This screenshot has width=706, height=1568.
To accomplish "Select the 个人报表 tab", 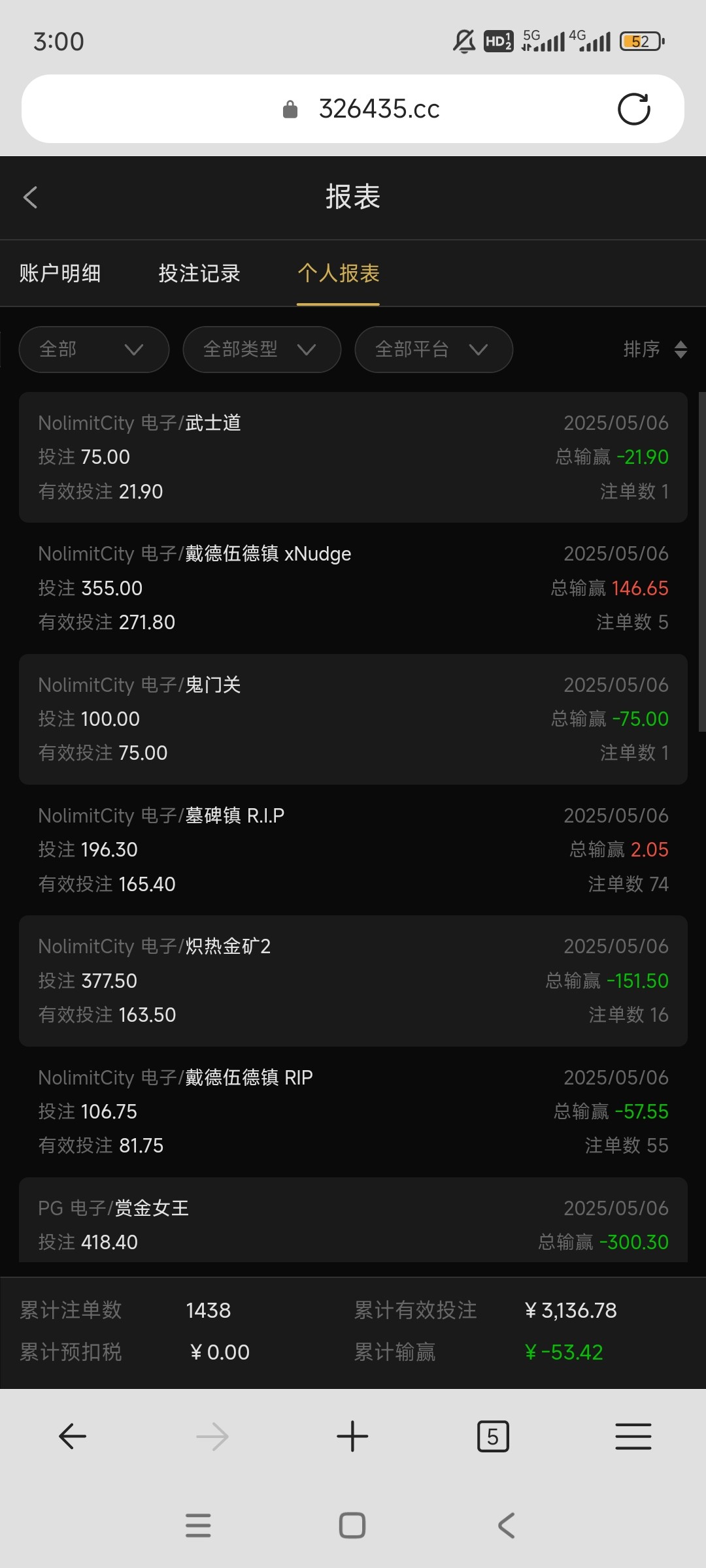I will click(339, 273).
